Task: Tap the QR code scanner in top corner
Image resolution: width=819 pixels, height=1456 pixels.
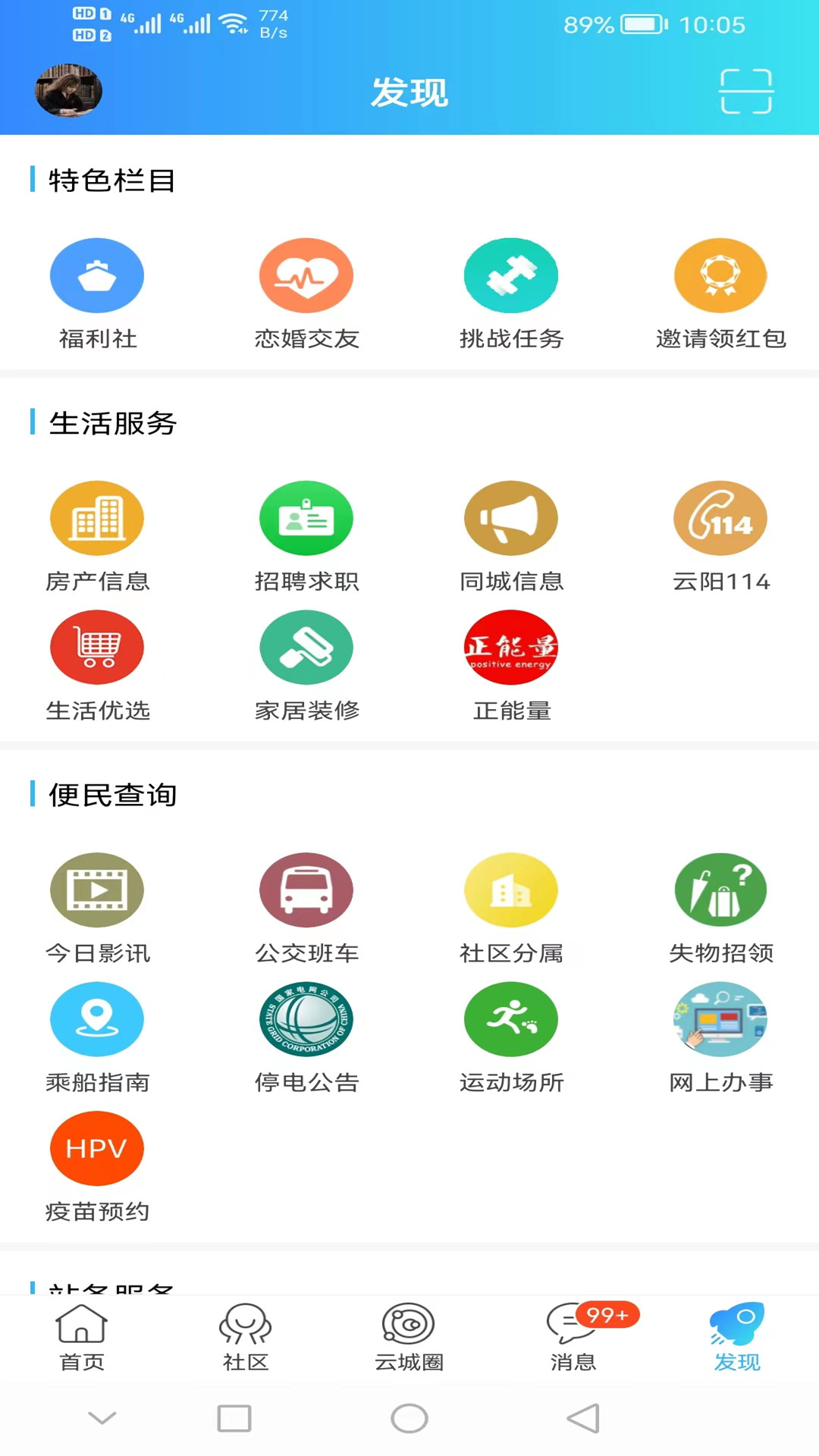Action: coord(747,91)
